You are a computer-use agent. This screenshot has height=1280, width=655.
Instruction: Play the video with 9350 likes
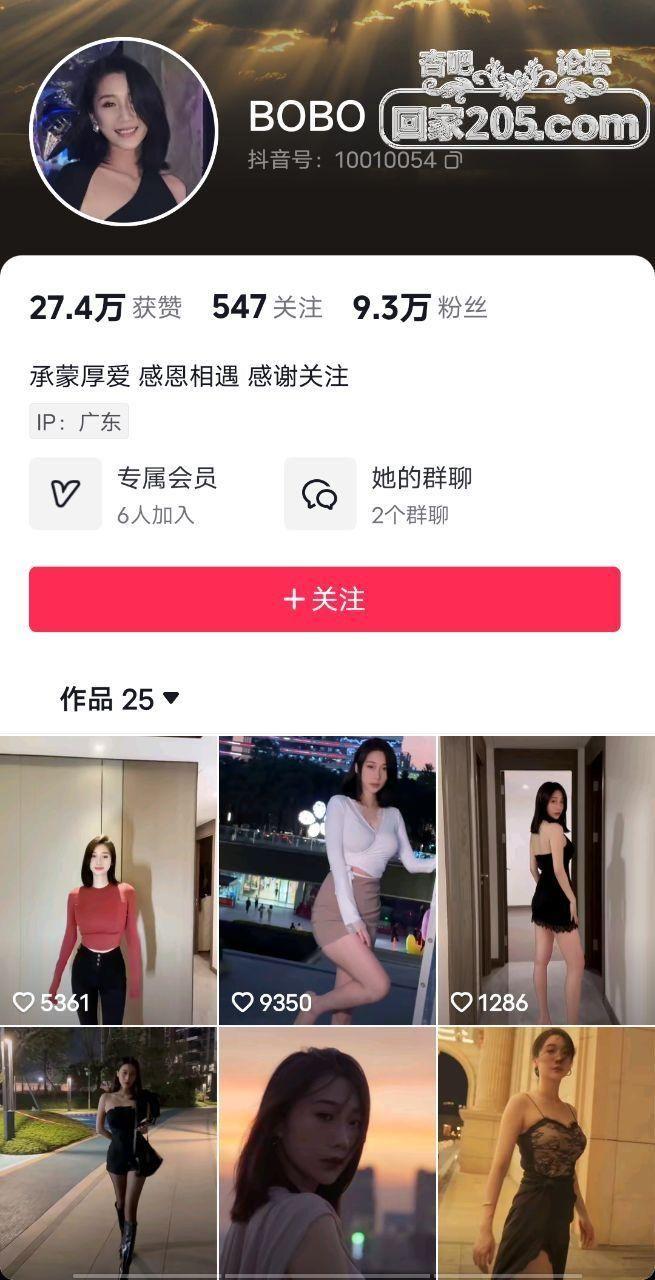327,880
